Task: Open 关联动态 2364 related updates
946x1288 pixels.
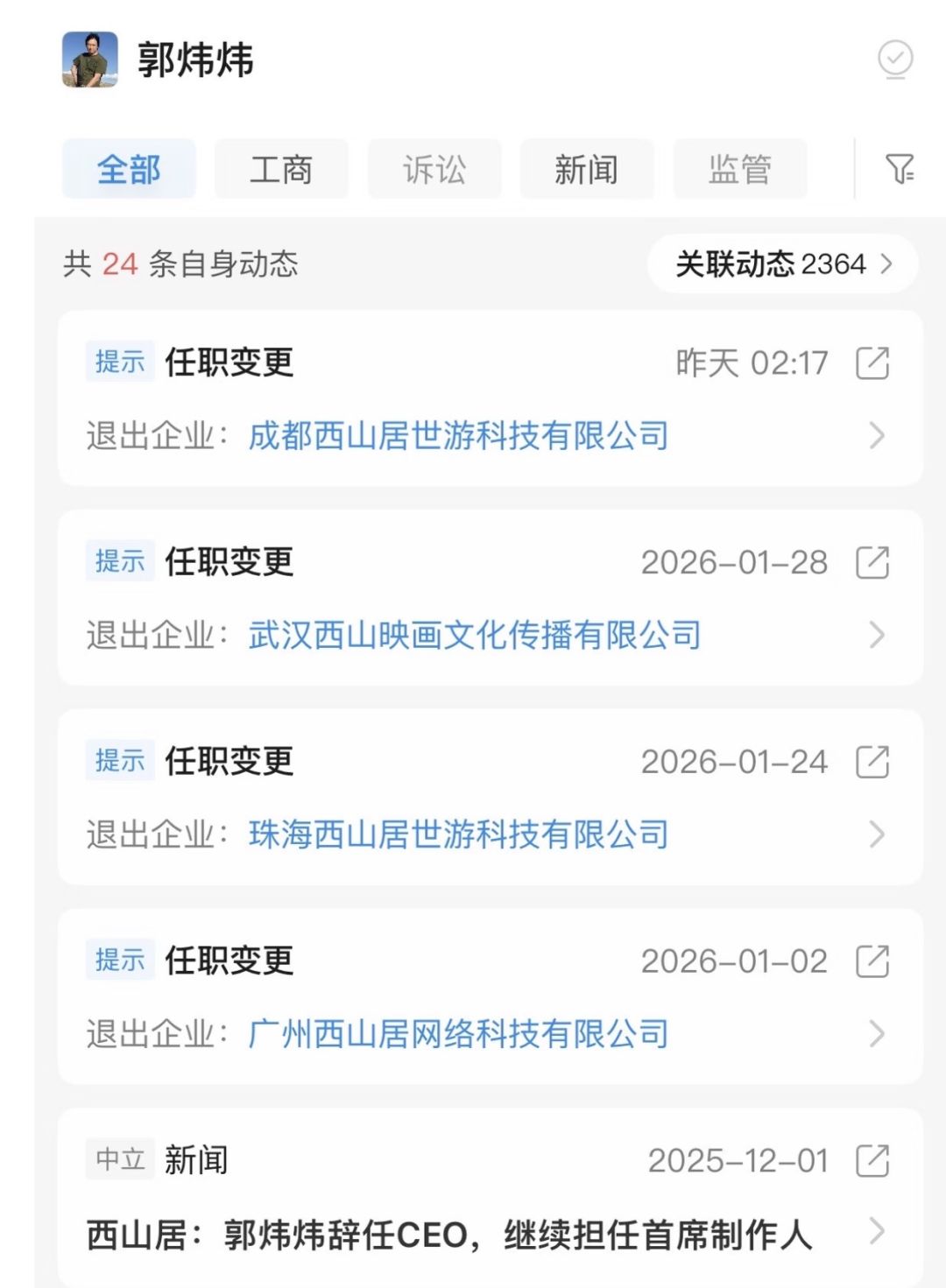Action: (x=783, y=264)
